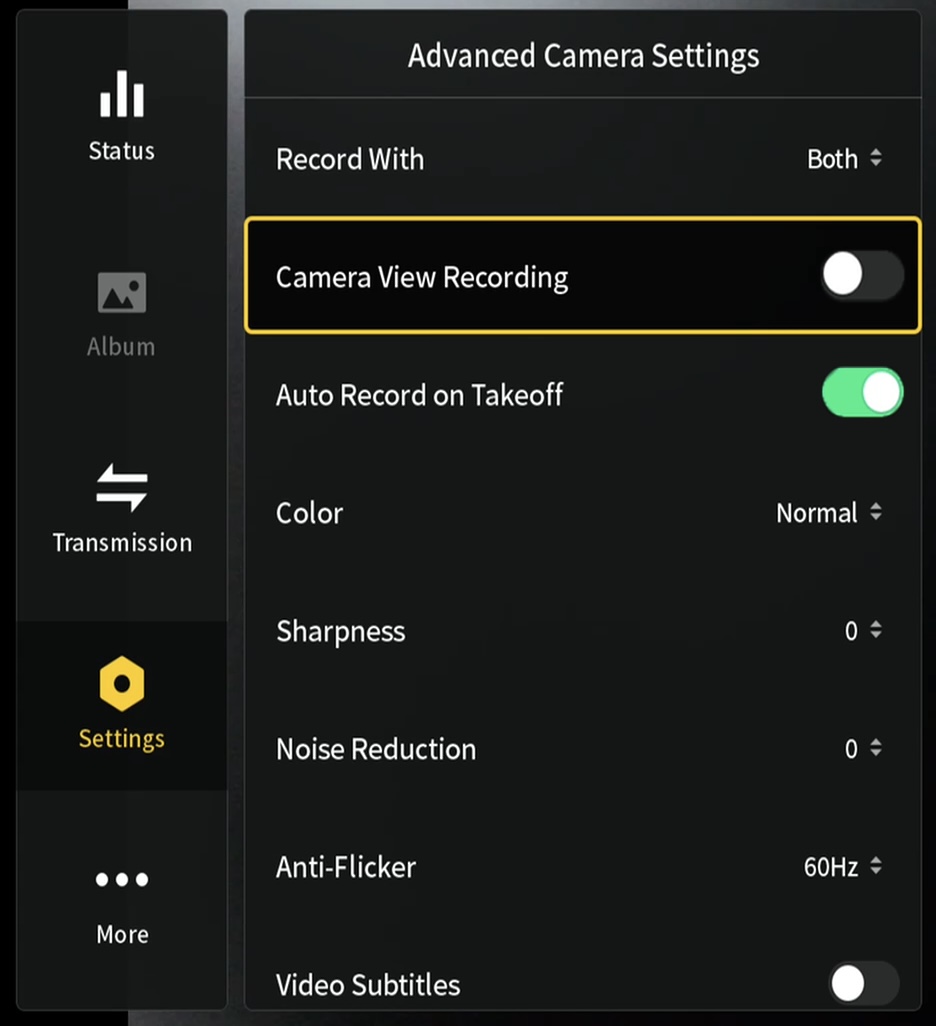The width and height of the screenshot is (936, 1026).
Task: Select the Settings section
Action: point(121,705)
